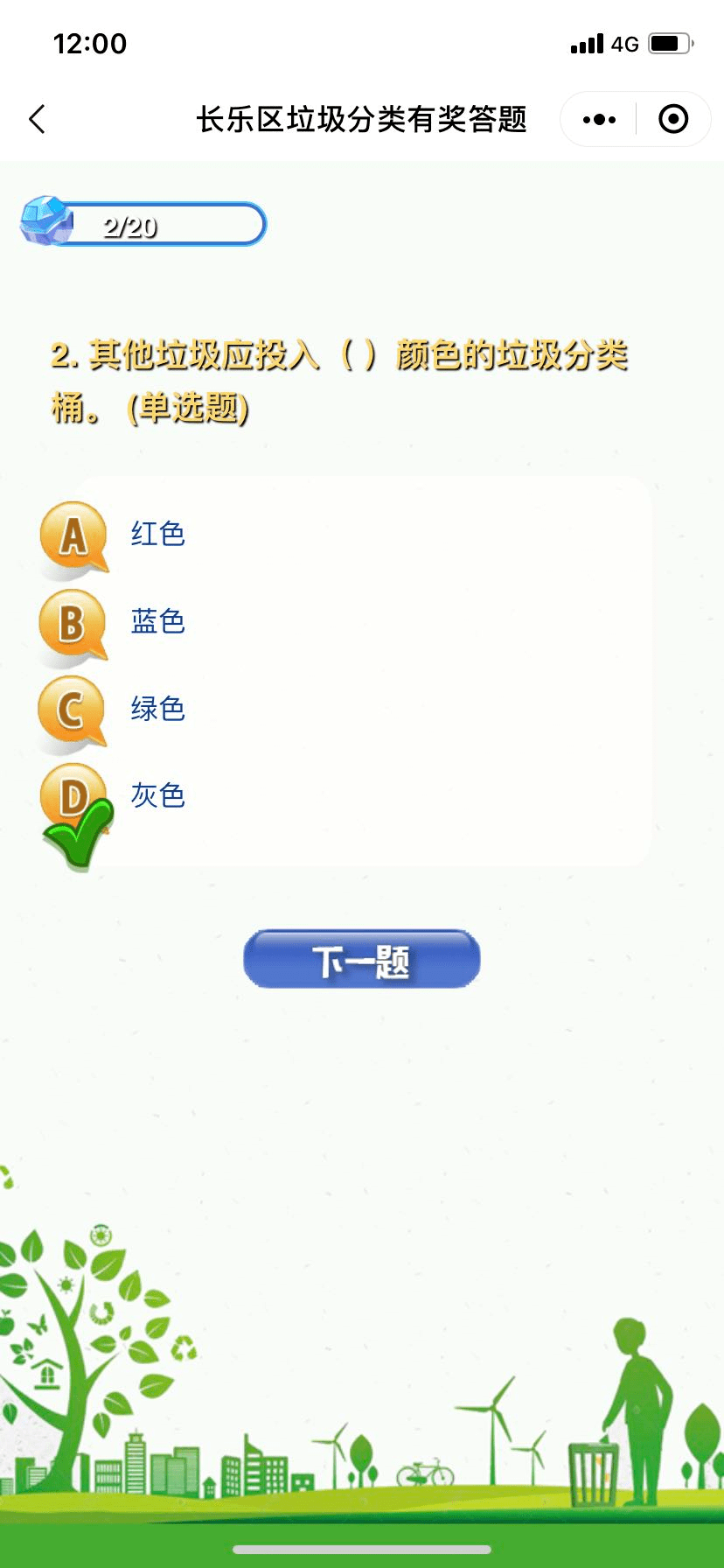Tap the back arrow to exit quiz

[37, 119]
